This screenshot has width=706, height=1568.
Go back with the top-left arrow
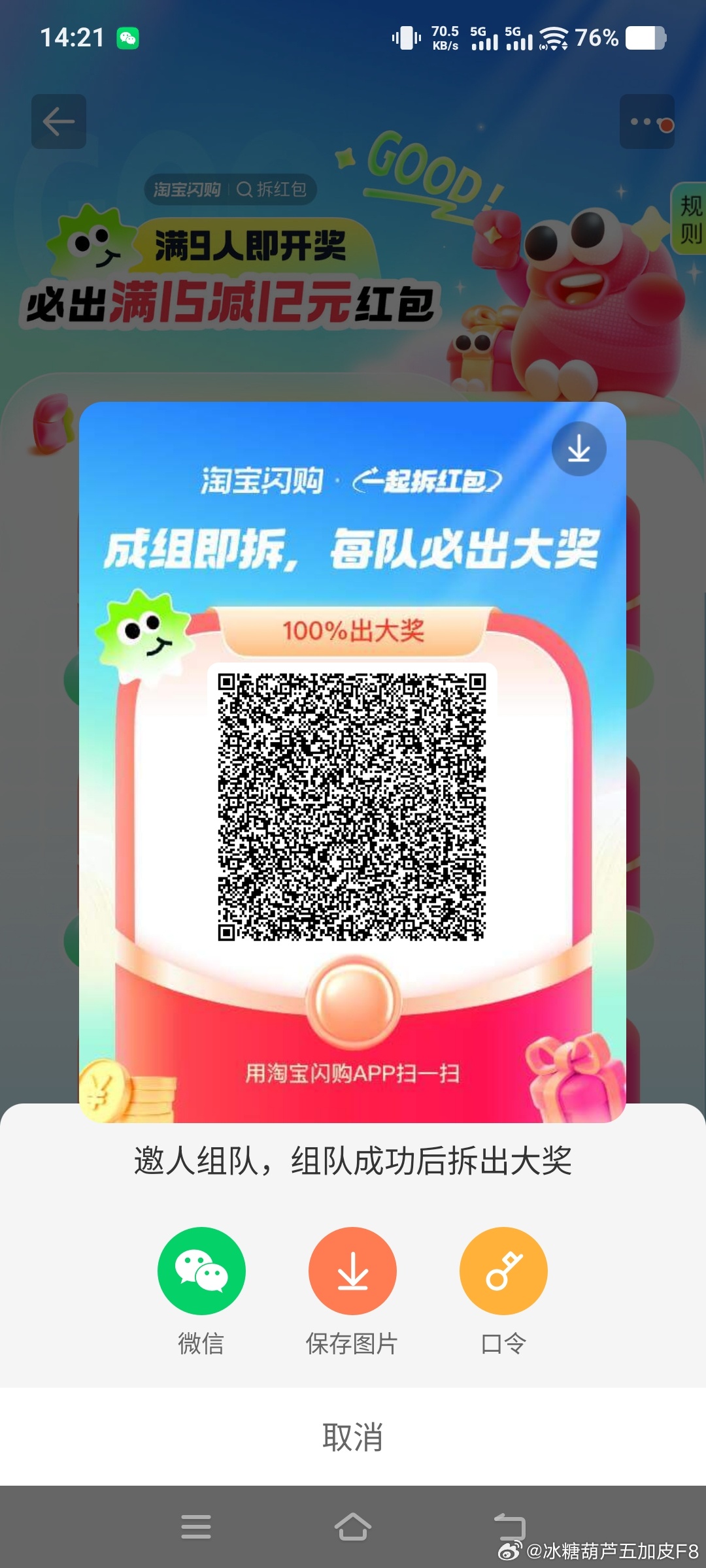point(59,122)
